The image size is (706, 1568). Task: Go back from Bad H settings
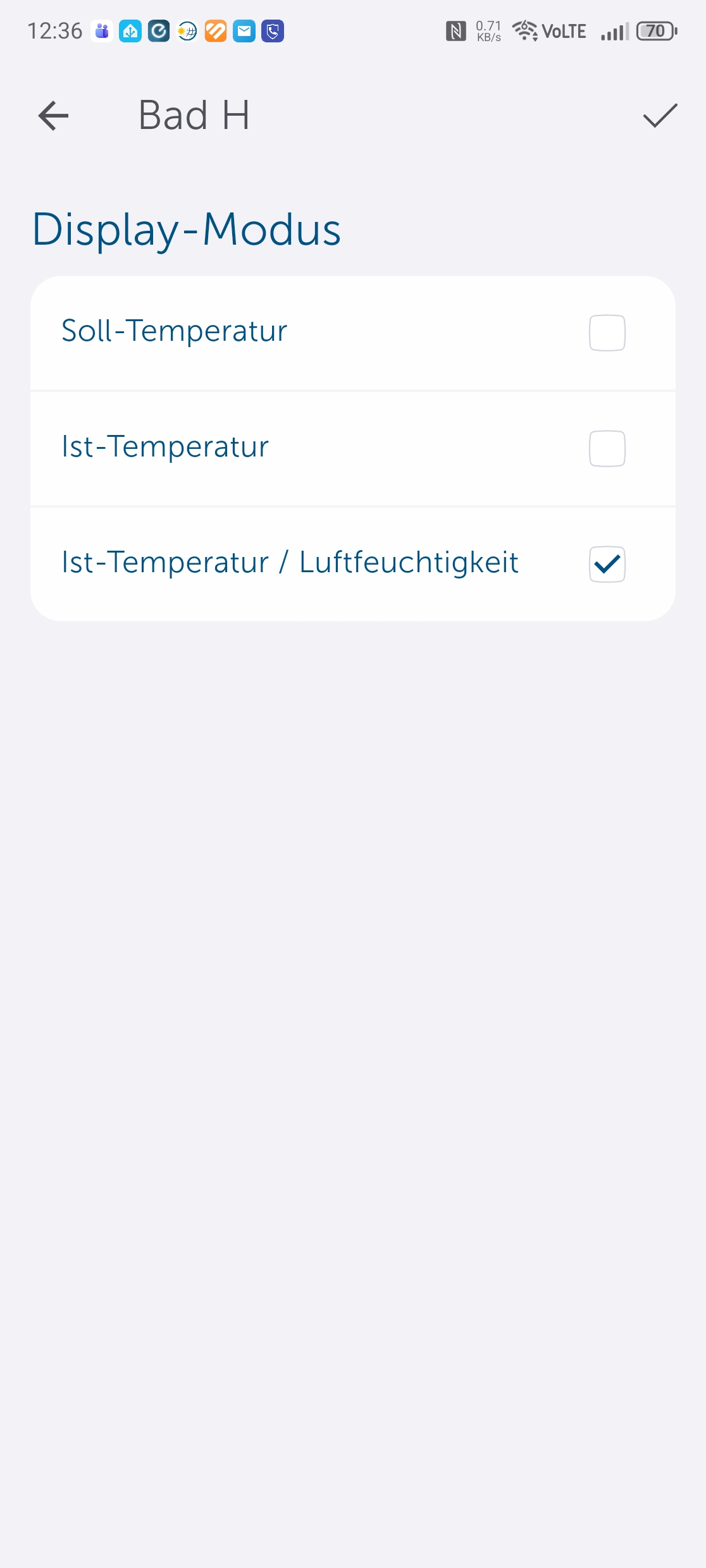(x=53, y=116)
